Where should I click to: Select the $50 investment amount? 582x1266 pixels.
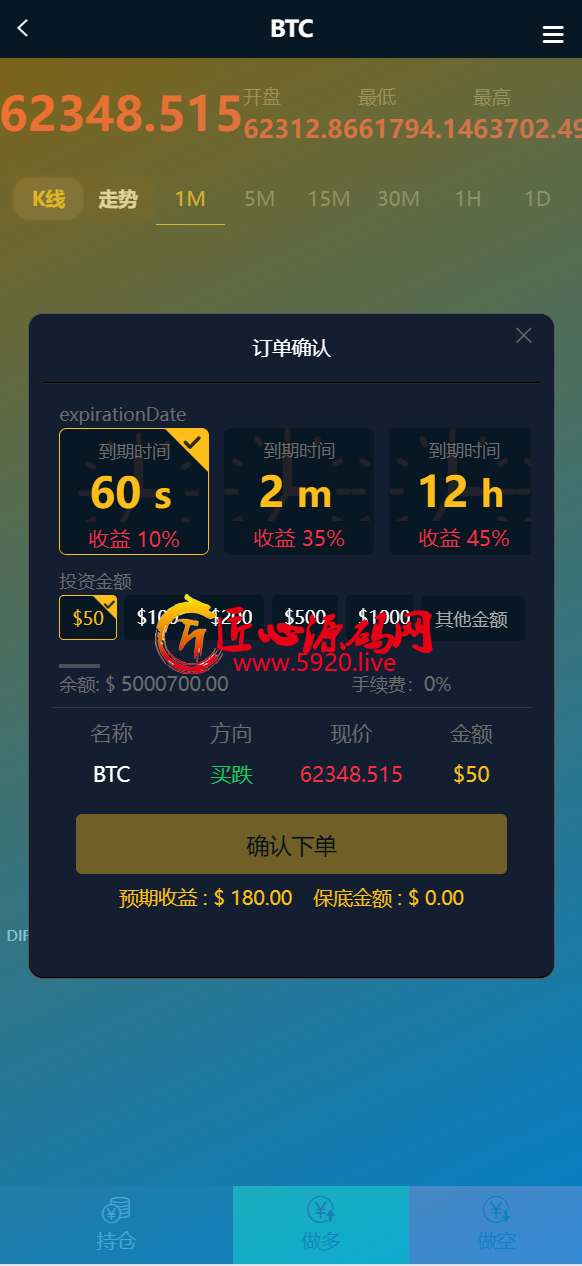[x=88, y=617]
